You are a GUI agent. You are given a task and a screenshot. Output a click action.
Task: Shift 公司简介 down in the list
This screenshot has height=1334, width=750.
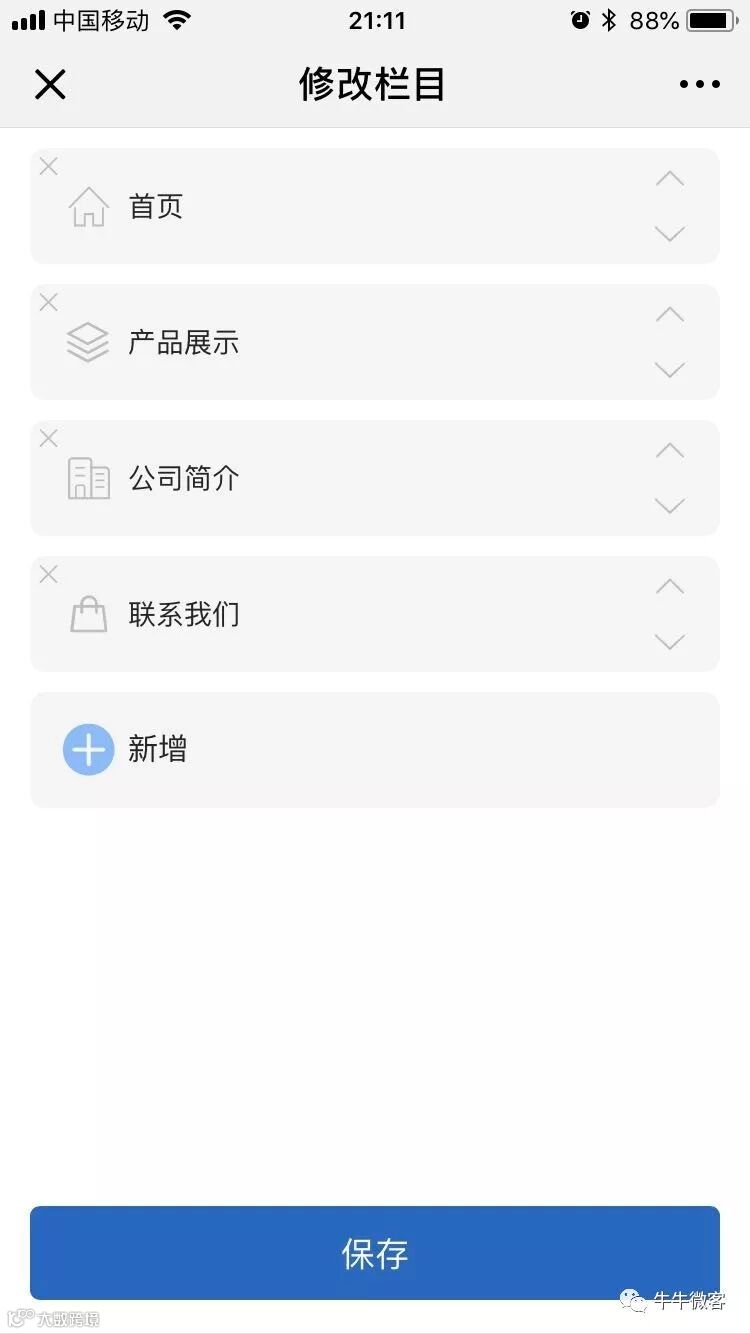click(x=669, y=506)
